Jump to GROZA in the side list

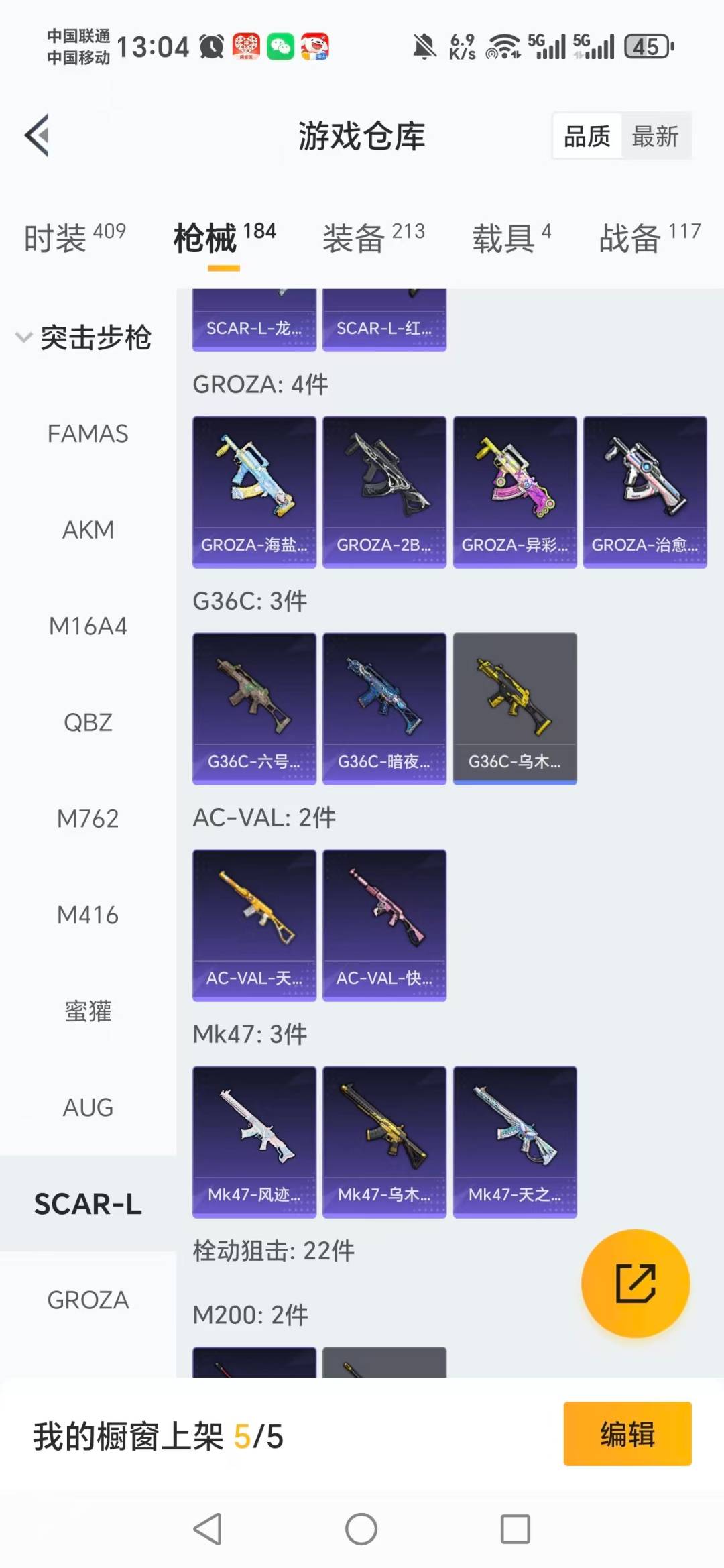pyautogui.click(x=88, y=1300)
